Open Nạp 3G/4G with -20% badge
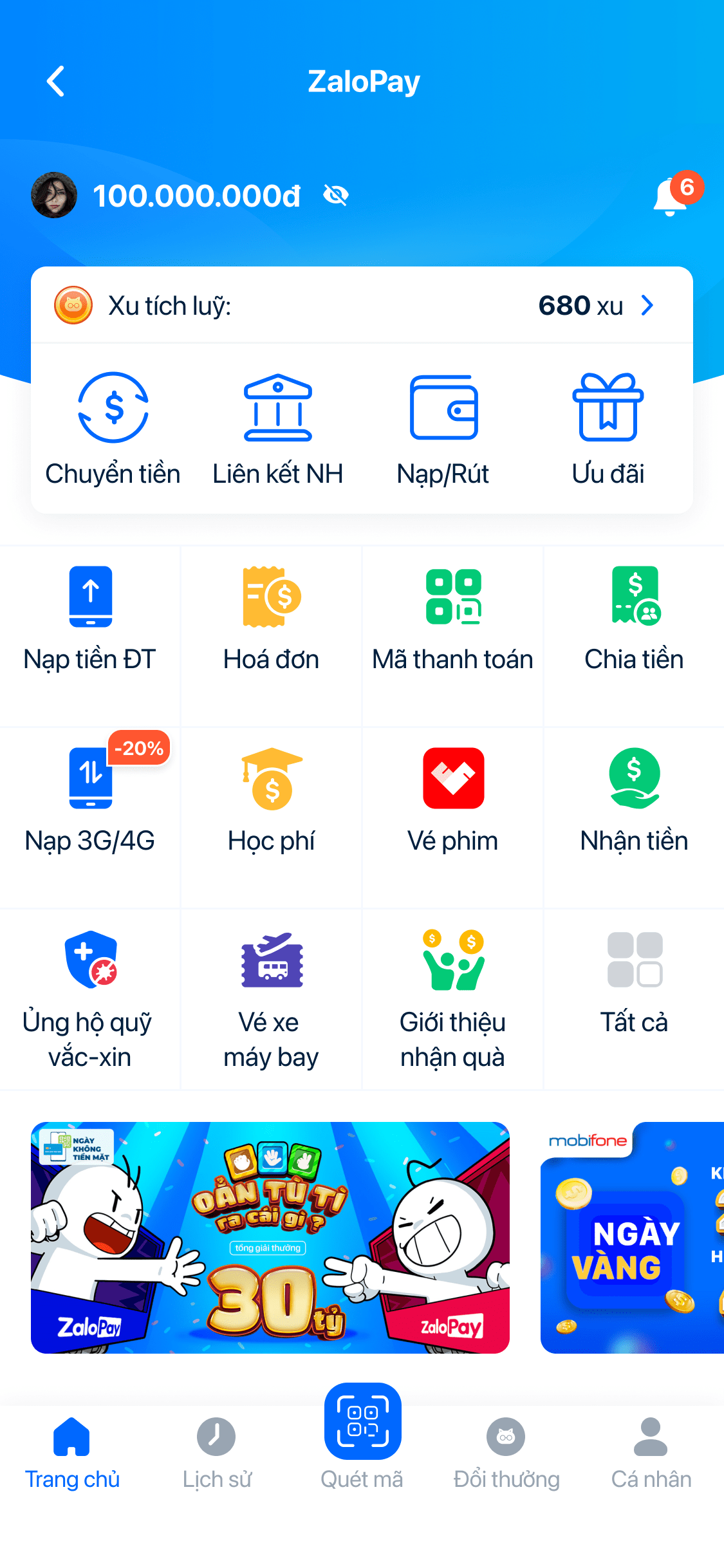Viewport: 724px width, 1568px height. pyautogui.click(x=90, y=799)
